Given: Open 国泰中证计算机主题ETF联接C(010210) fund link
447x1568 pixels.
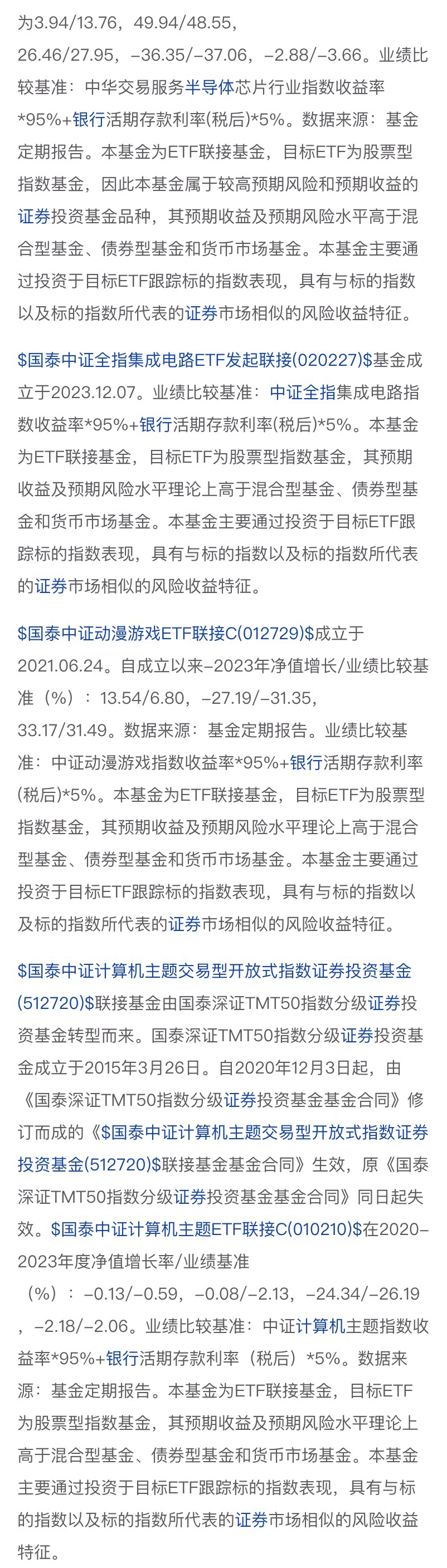Looking at the screenshot, I should click(x=206, y=1228).
